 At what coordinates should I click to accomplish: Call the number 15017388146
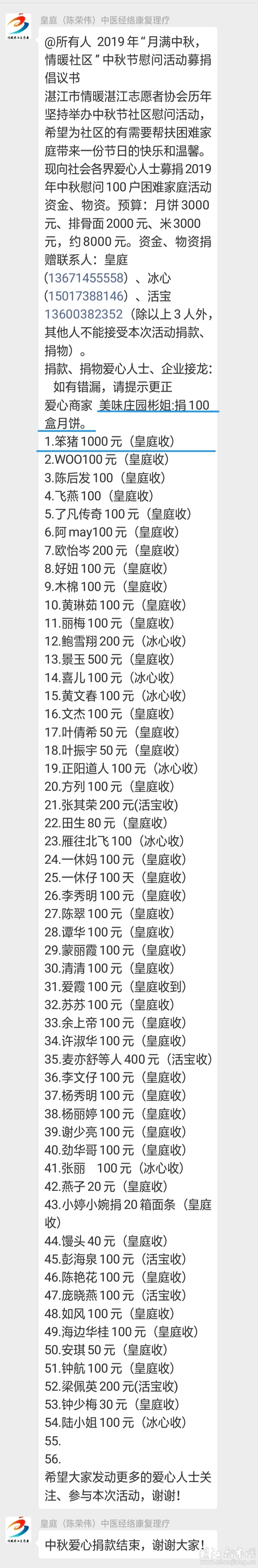point(86,296)
